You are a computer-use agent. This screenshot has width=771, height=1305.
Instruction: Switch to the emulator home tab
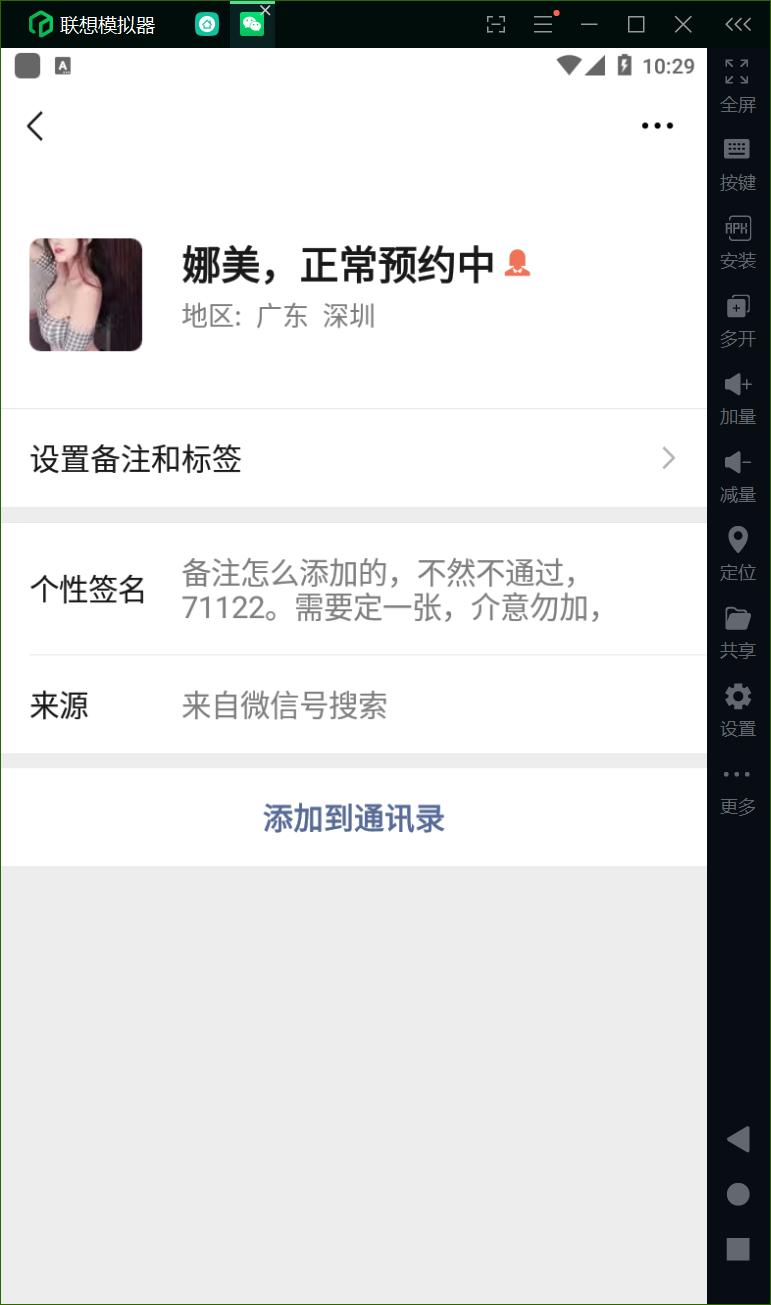(x=207, y=25)
